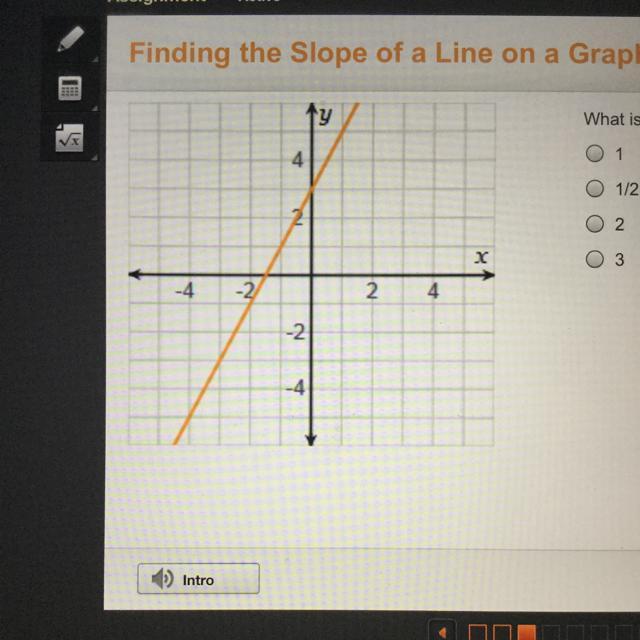The image size is (640, 640).
Task: Play the Intro audio
Action: (197, 579)
